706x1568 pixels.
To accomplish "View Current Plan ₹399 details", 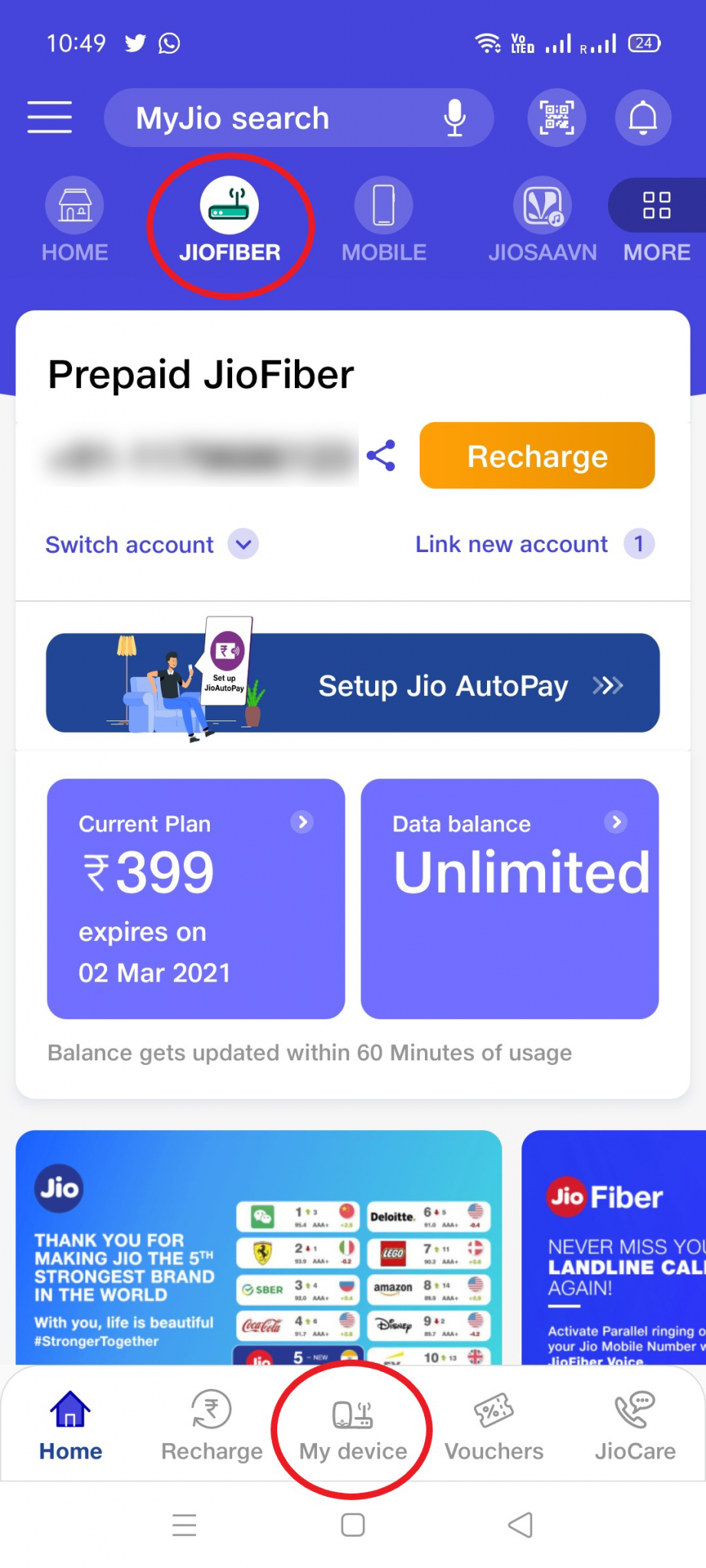I will pyautogui.click(x=196, y=898).
